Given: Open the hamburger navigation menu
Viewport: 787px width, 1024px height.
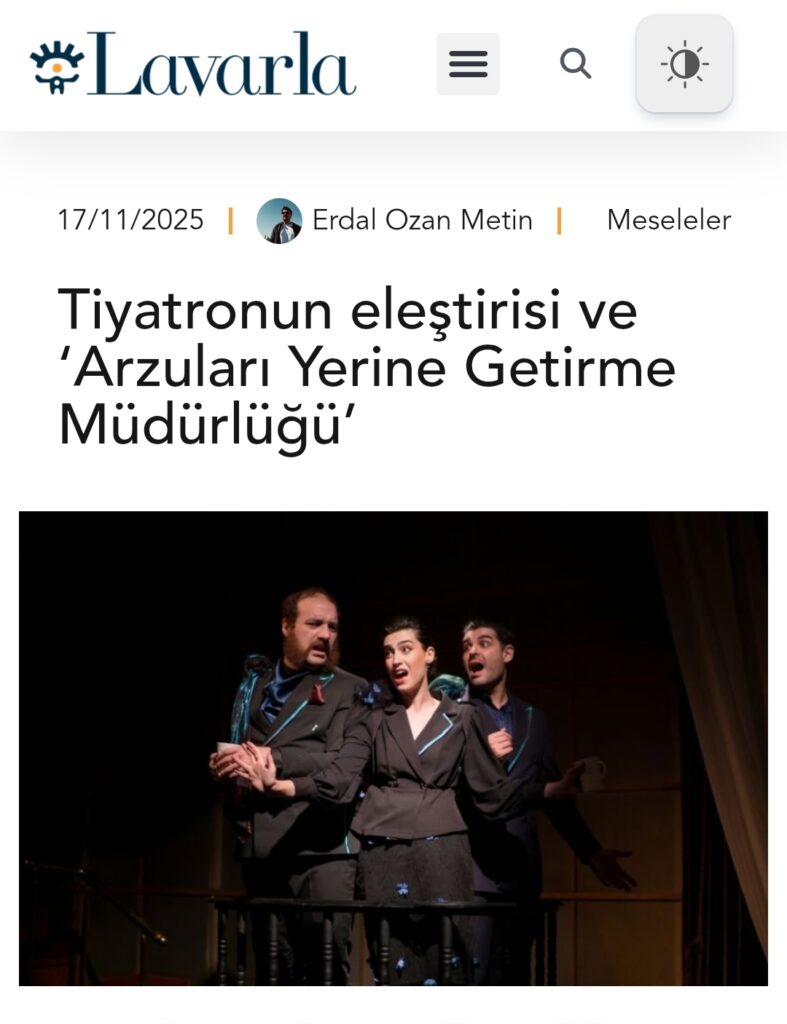Looking at the screenshot, I should click(468, 64).
